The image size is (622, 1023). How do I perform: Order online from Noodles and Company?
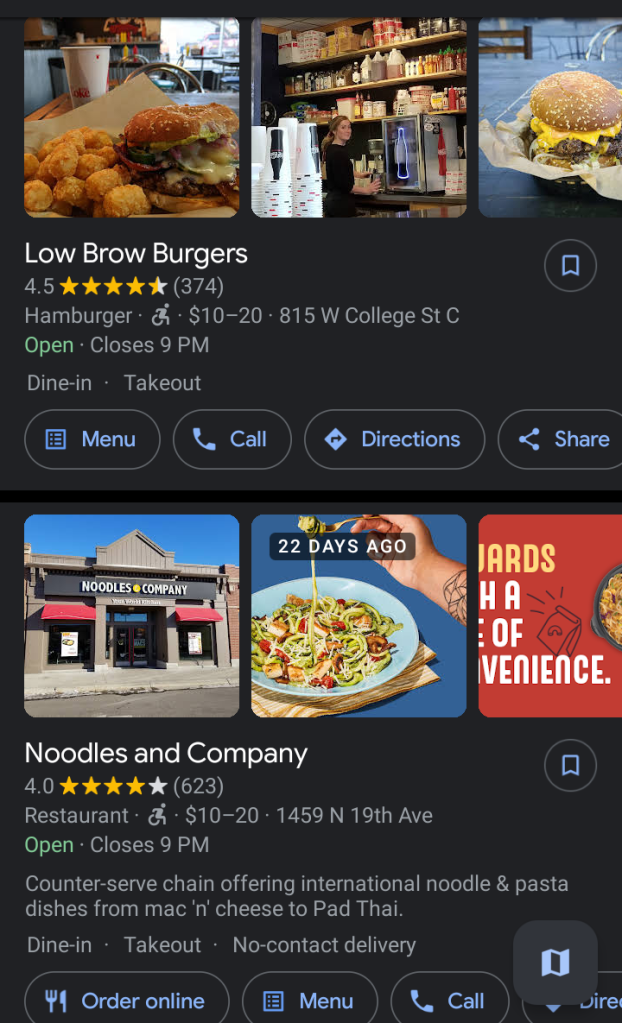point(127,1000)
